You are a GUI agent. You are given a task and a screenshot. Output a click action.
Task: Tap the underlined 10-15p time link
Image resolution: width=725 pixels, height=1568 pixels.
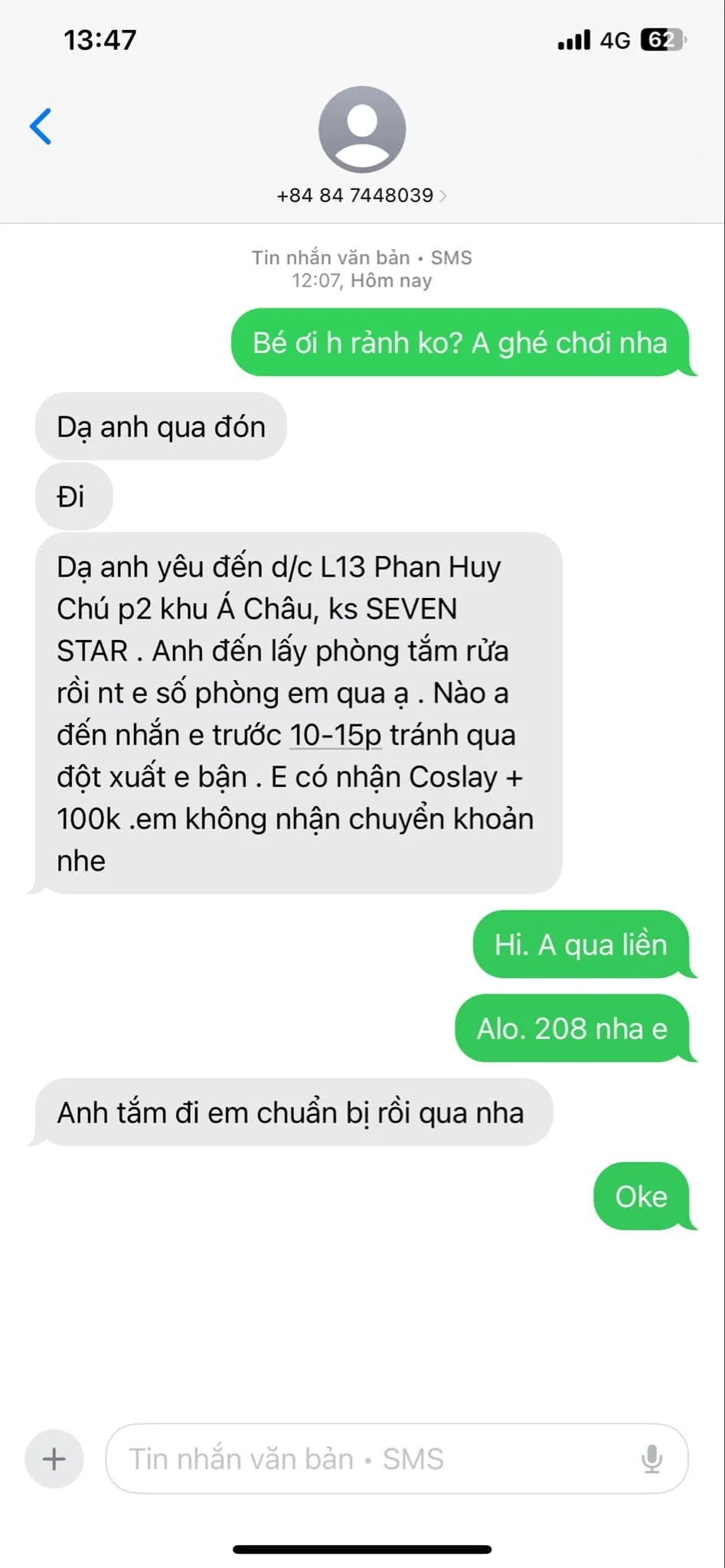[x=335, y=735]
